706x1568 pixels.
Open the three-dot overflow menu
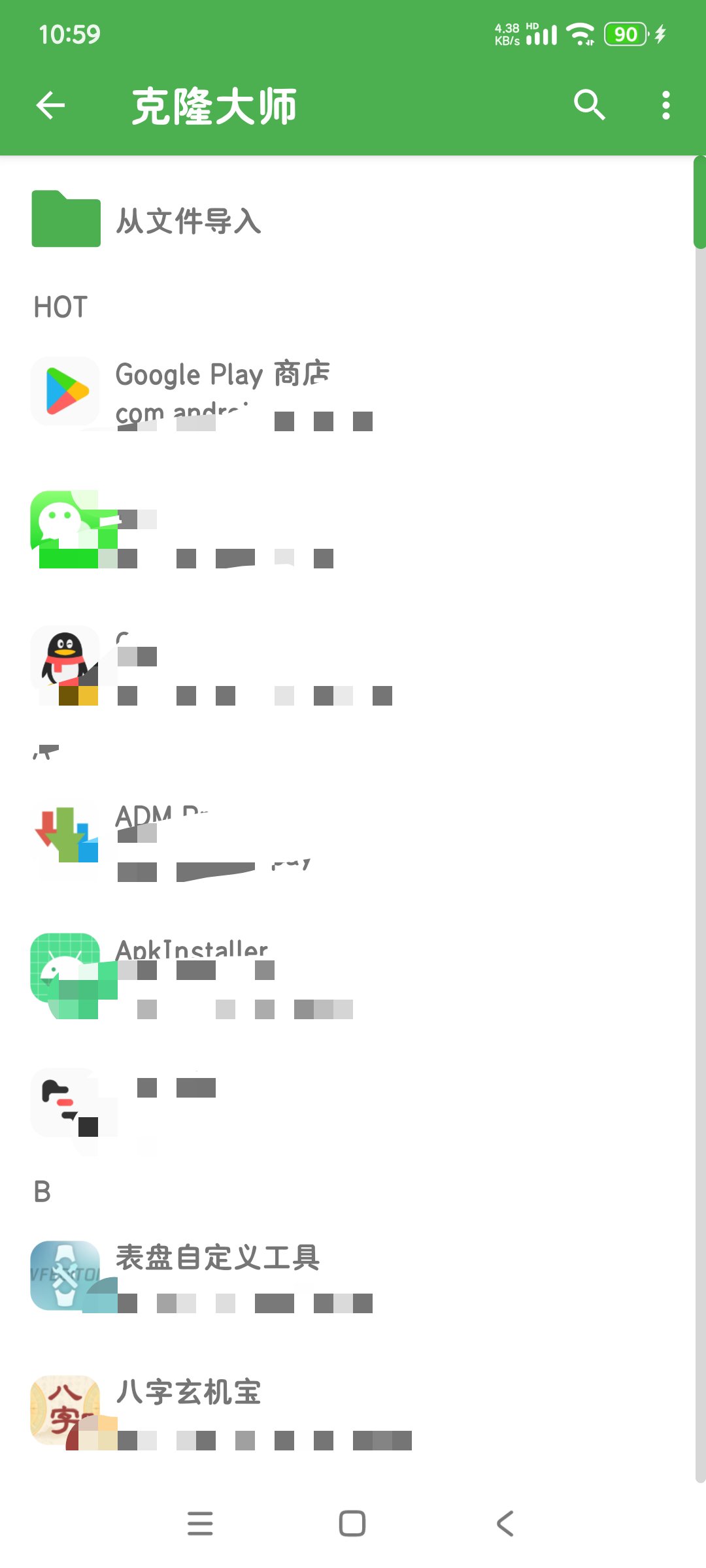[665, 105]
